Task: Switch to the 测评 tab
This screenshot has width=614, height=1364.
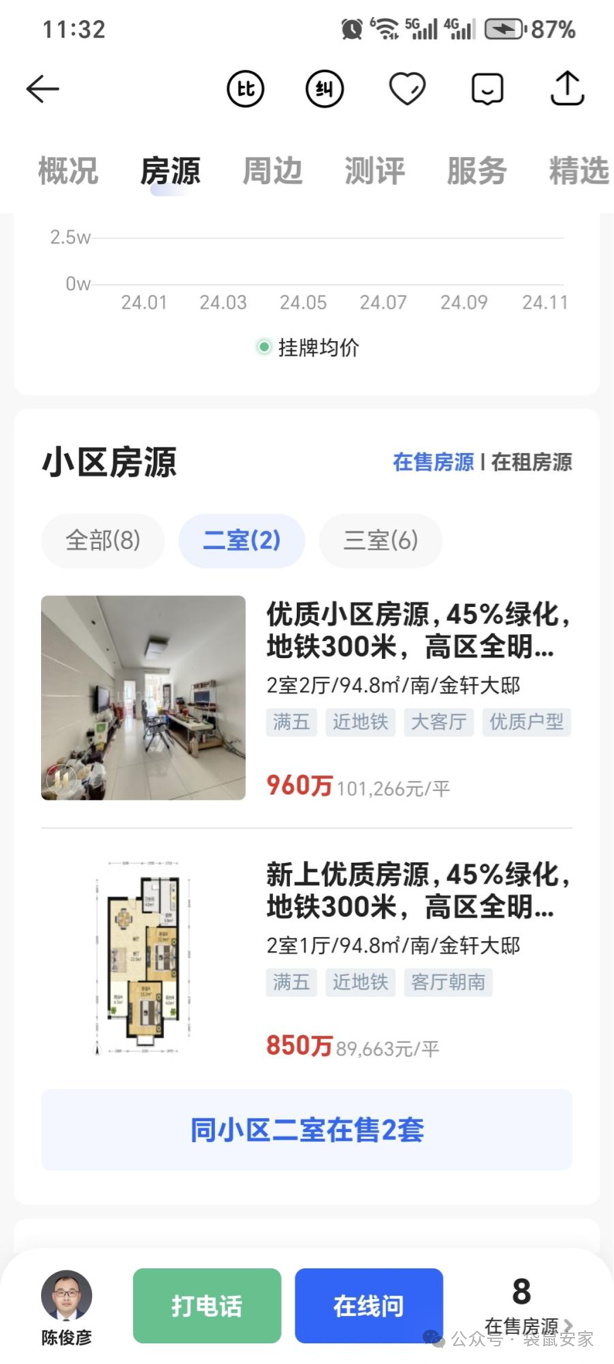Action: [x=374, y=171]
